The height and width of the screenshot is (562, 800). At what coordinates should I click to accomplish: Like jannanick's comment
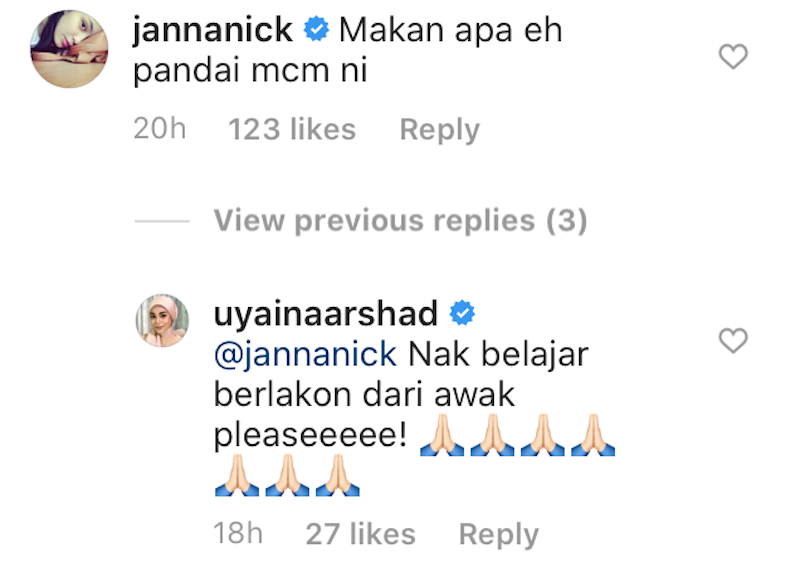click(733, 58)
